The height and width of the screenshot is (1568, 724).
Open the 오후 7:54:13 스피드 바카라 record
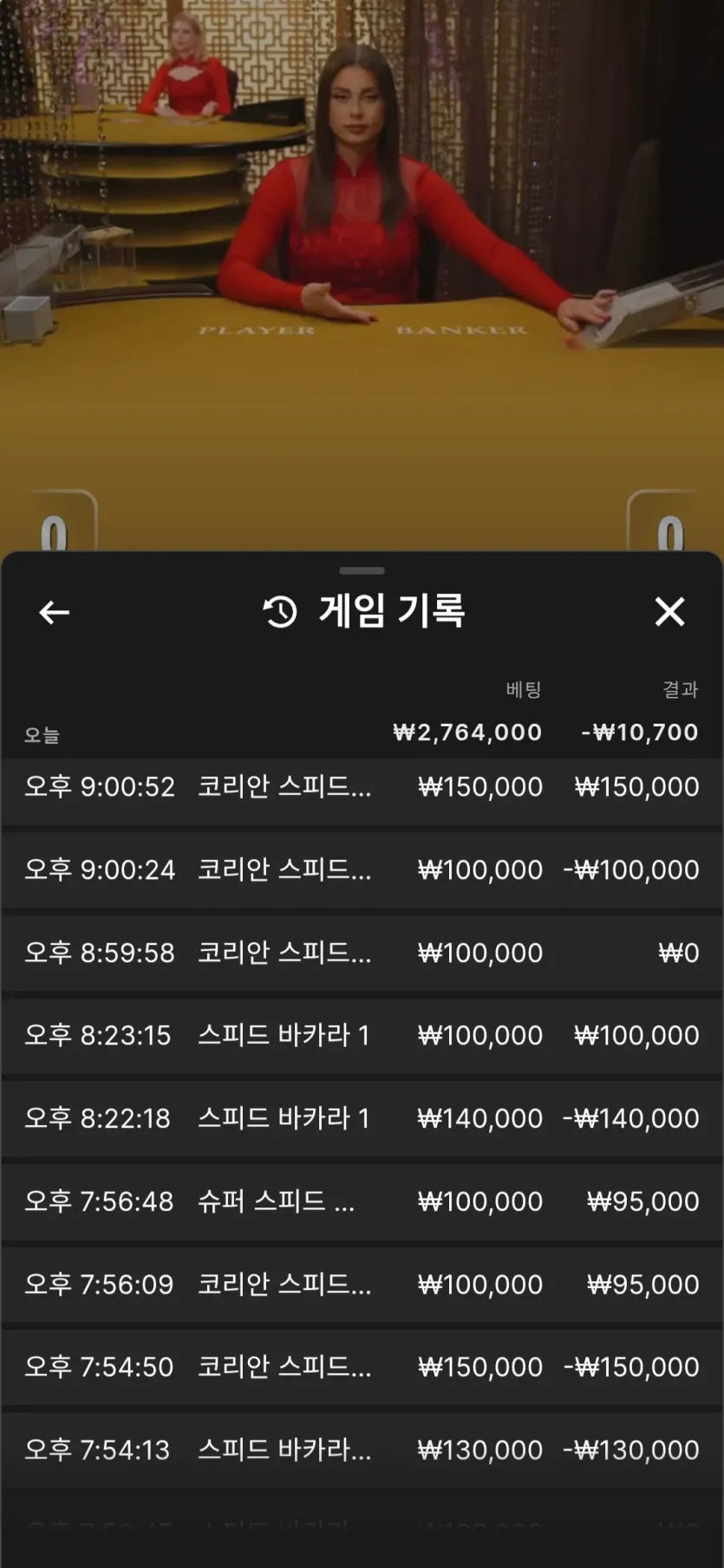362,1449
